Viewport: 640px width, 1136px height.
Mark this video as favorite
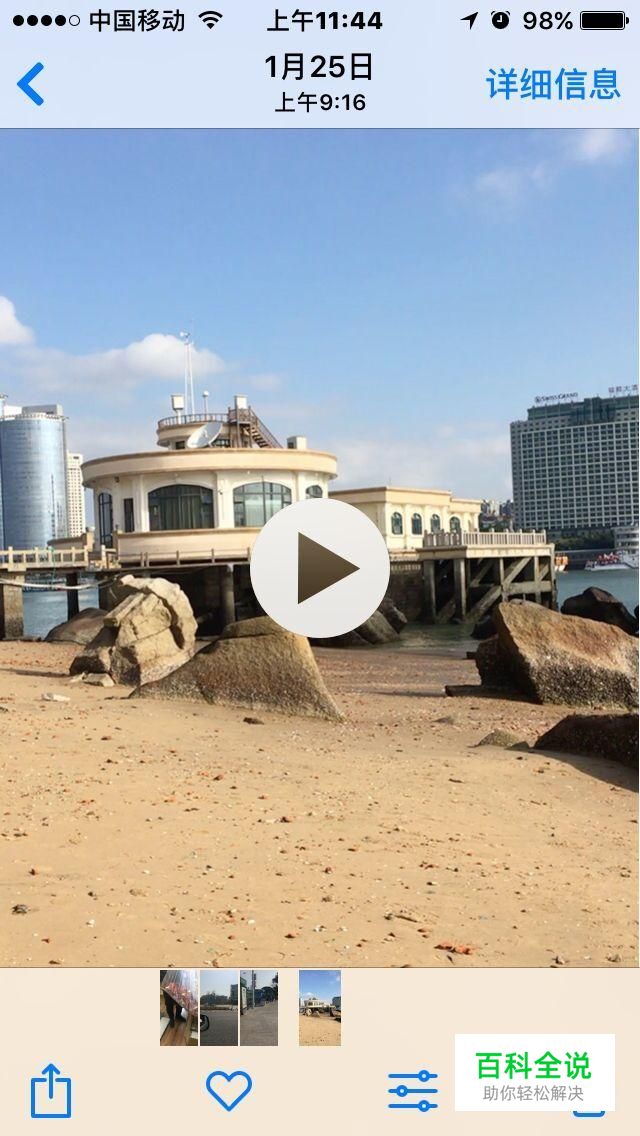[229, 1090]
